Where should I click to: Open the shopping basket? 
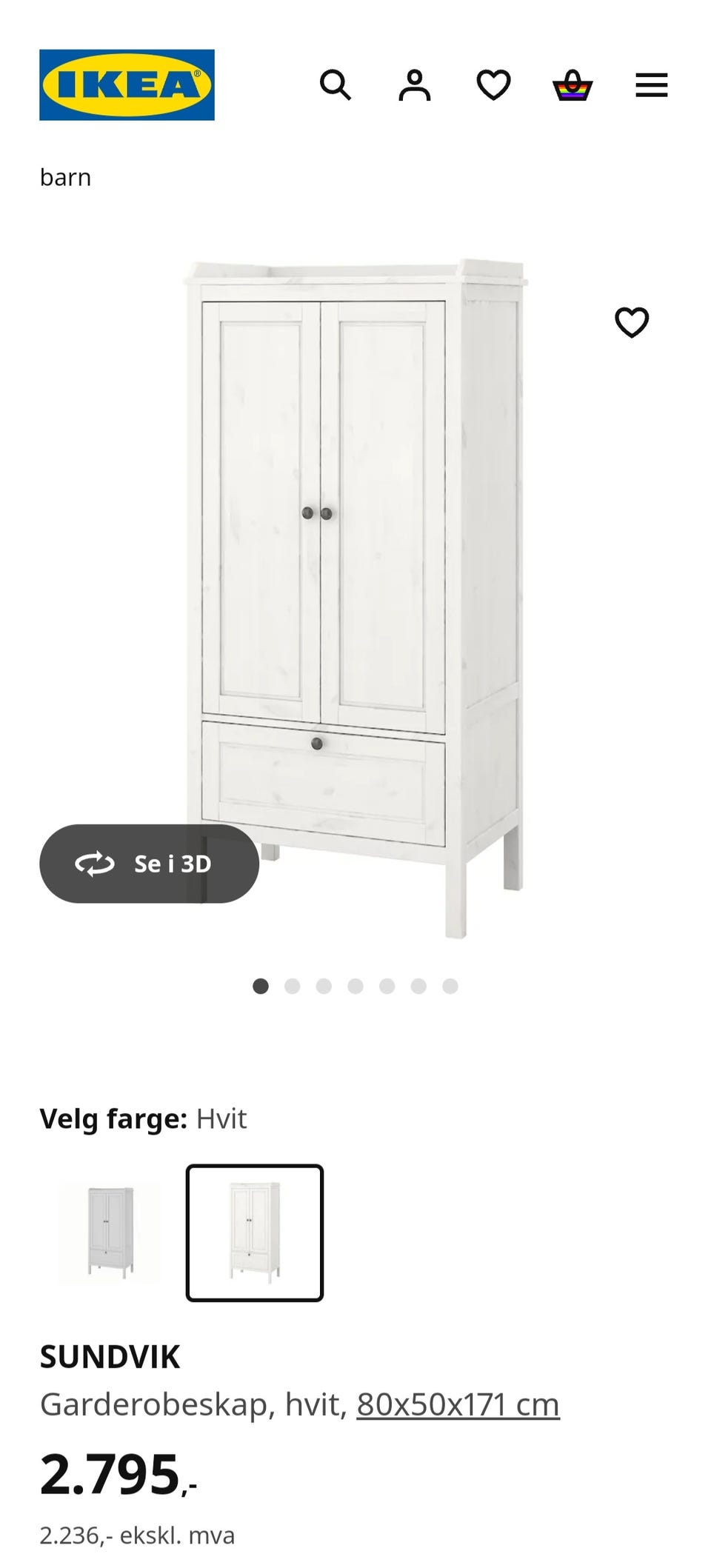pos(573,85)
